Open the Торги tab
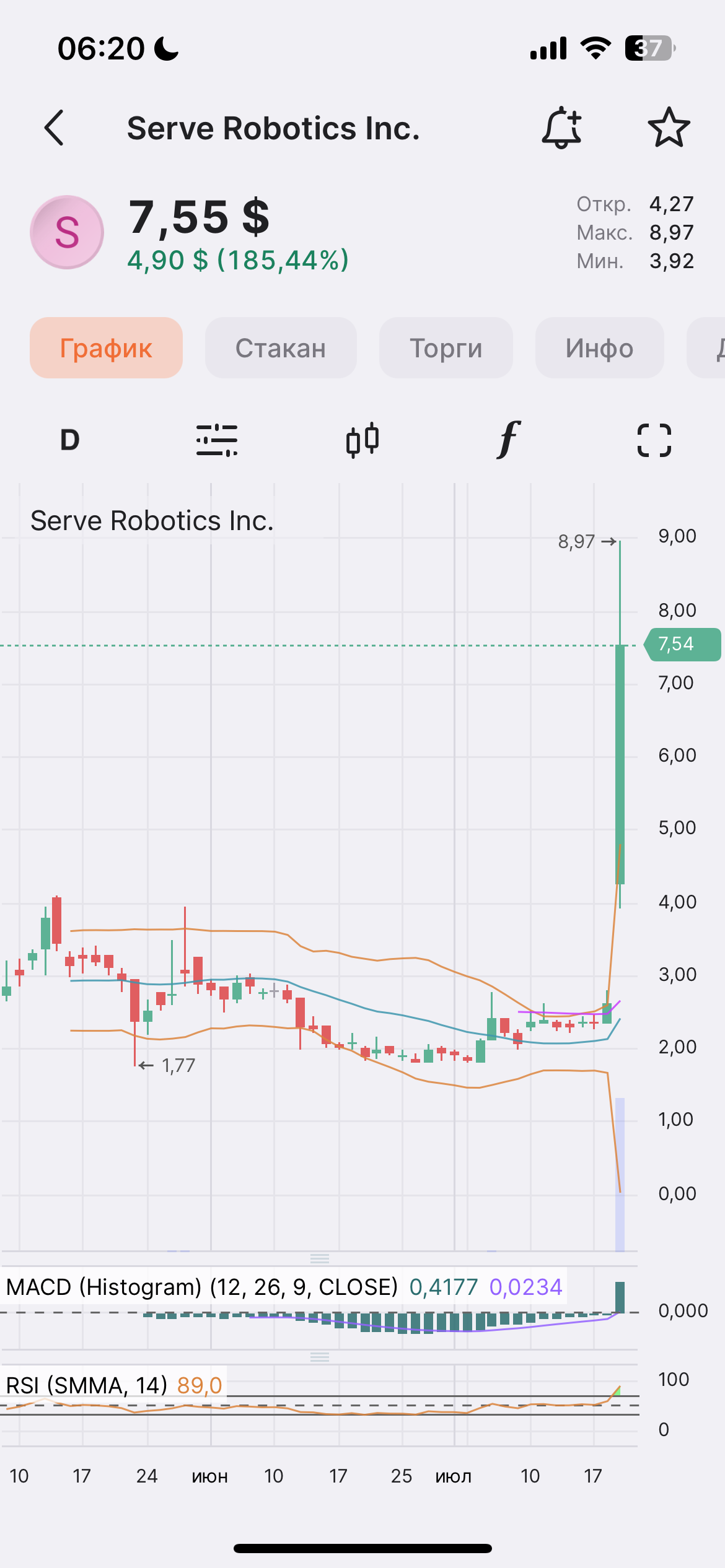This screenshot has width=725, height=1568. pos(446,348)
